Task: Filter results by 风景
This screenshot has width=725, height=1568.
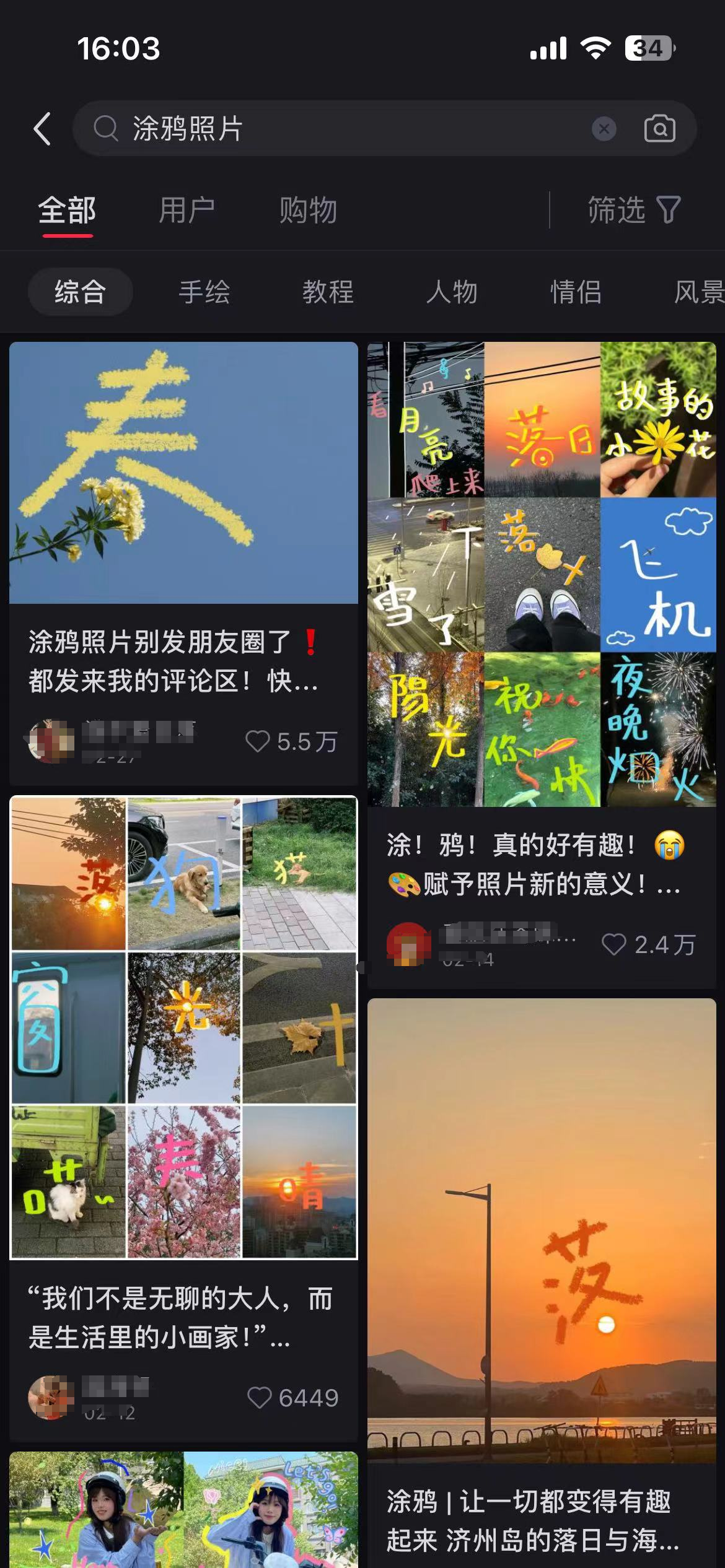Action: pyautogui.click(x=698, y=292)
